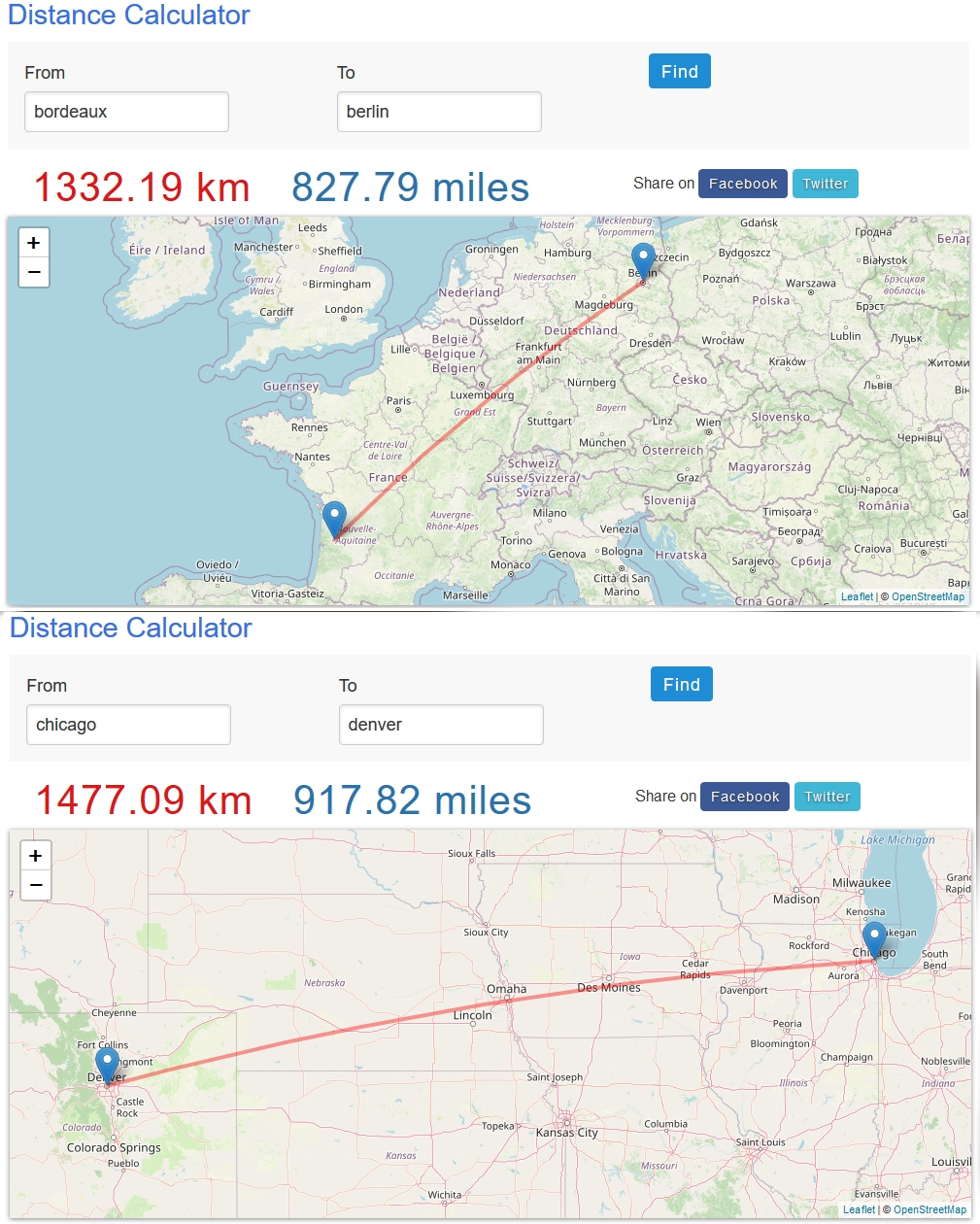The image size is (980, 1224).
Task: Tap the map marker on Denver
Action: (107, 1065)
